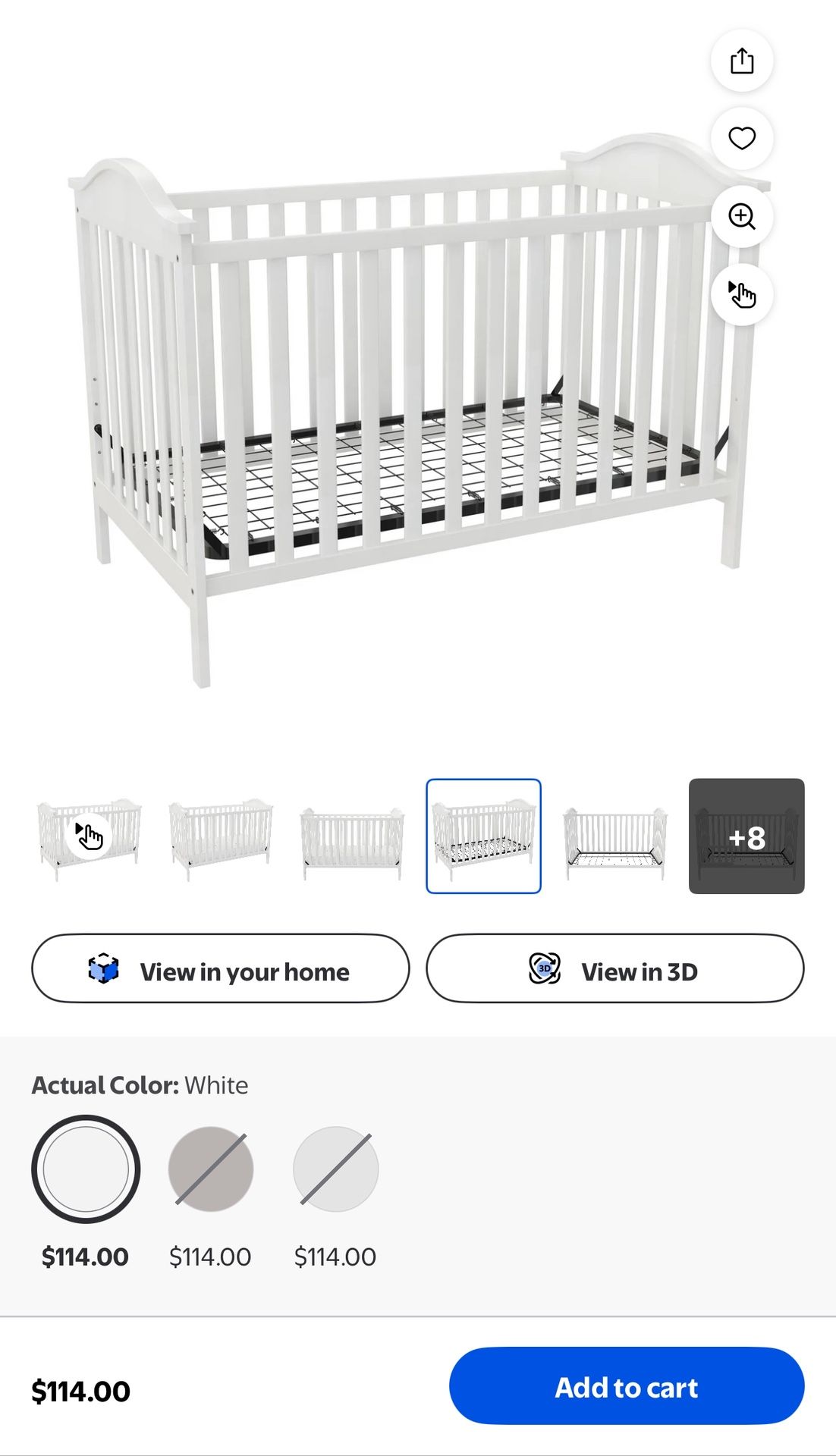Open the interactive view hand icon
Screen dimensions: 836x1456
(x=741, y=295)
